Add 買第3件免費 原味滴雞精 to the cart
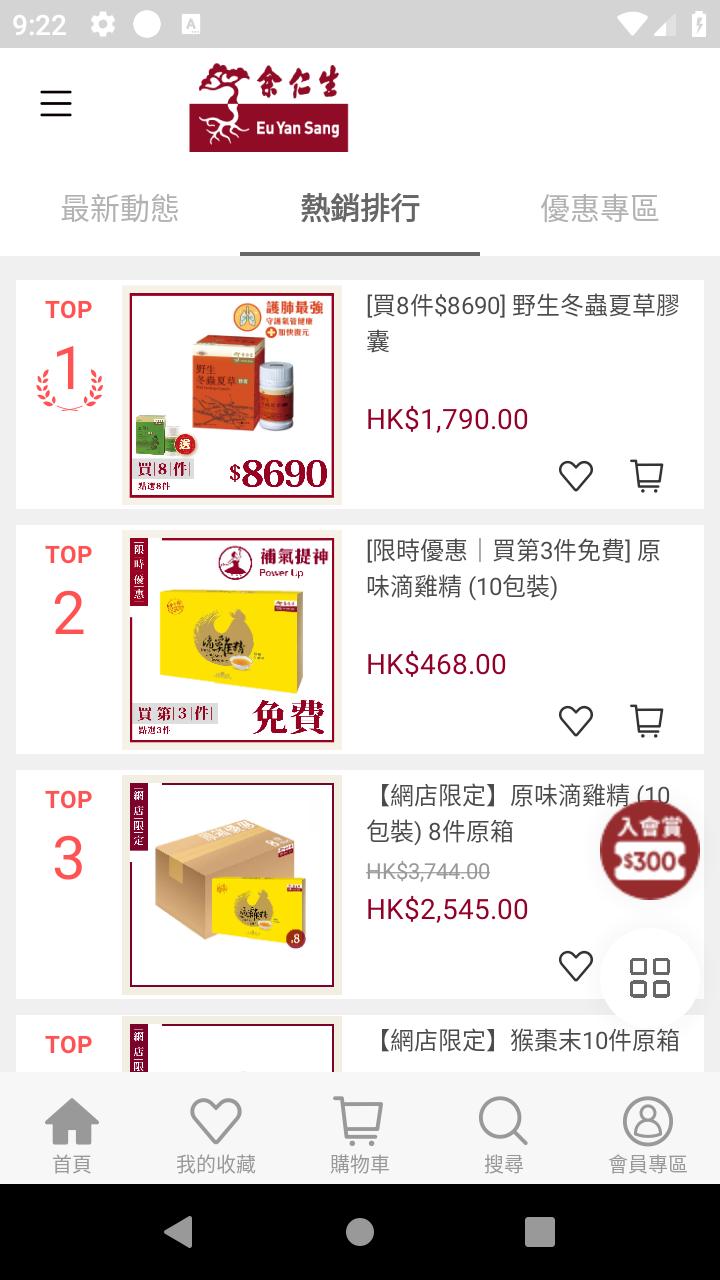Image resolution: width=720 pixels, height=1280 pixels. [647, 721]
